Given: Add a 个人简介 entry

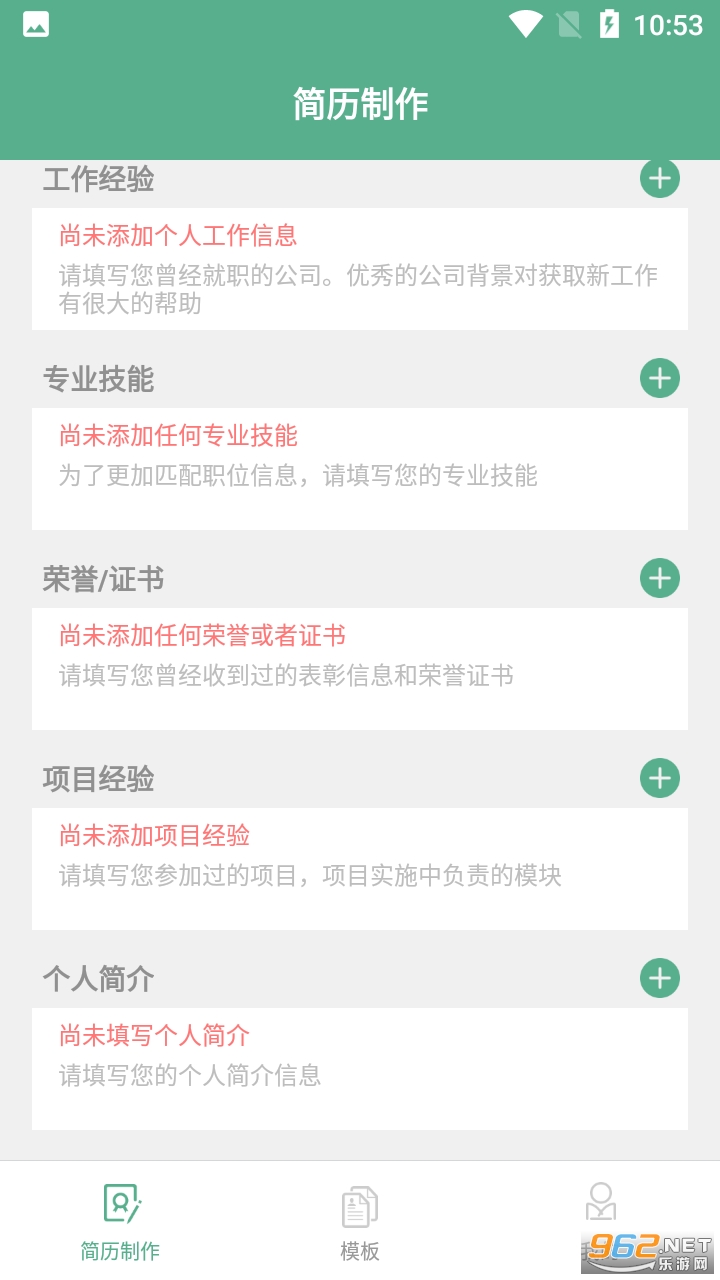Looking at the screenshot, I should (660, 978).
